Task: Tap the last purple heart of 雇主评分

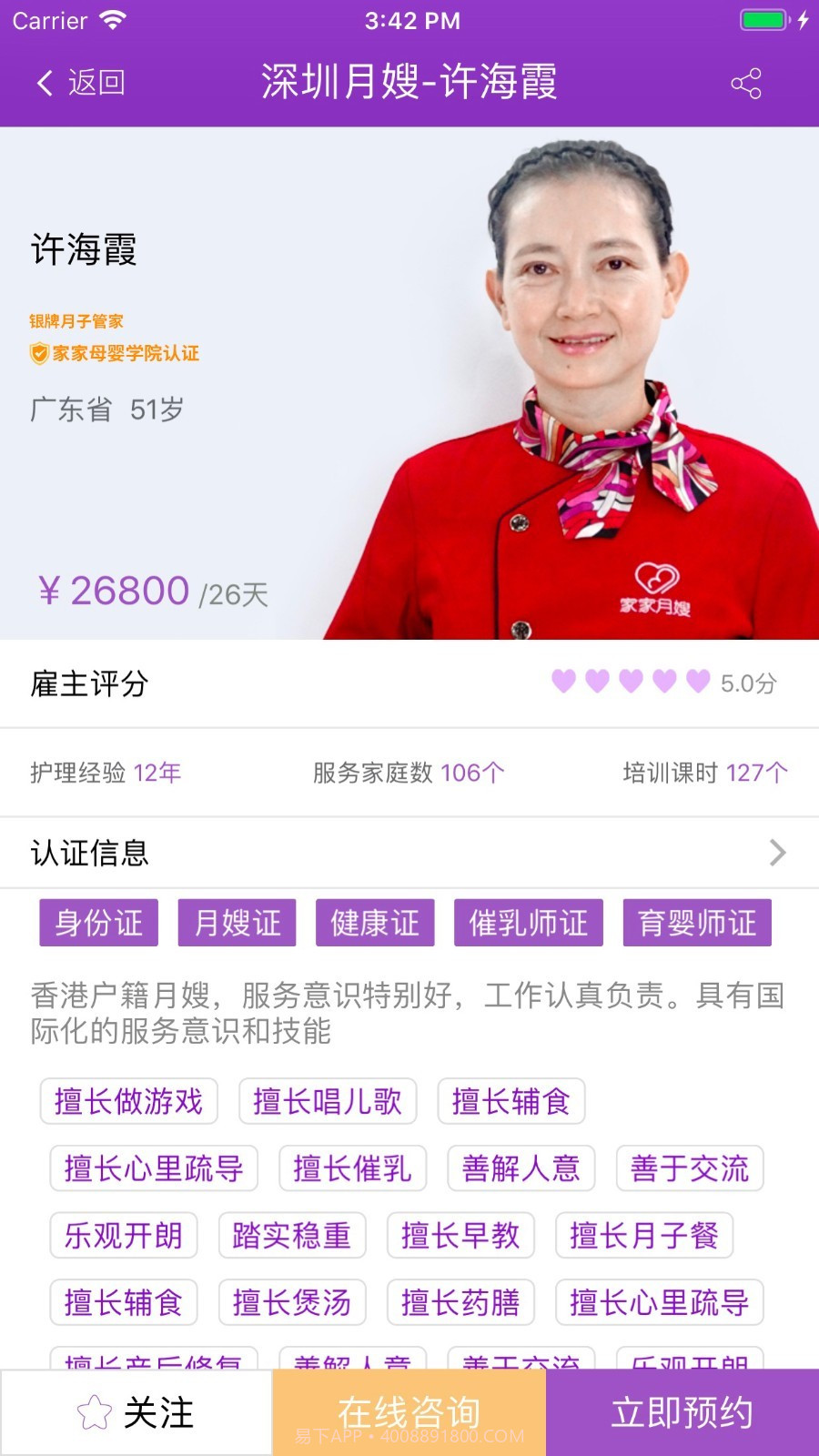Action: [x=696, y=680]
